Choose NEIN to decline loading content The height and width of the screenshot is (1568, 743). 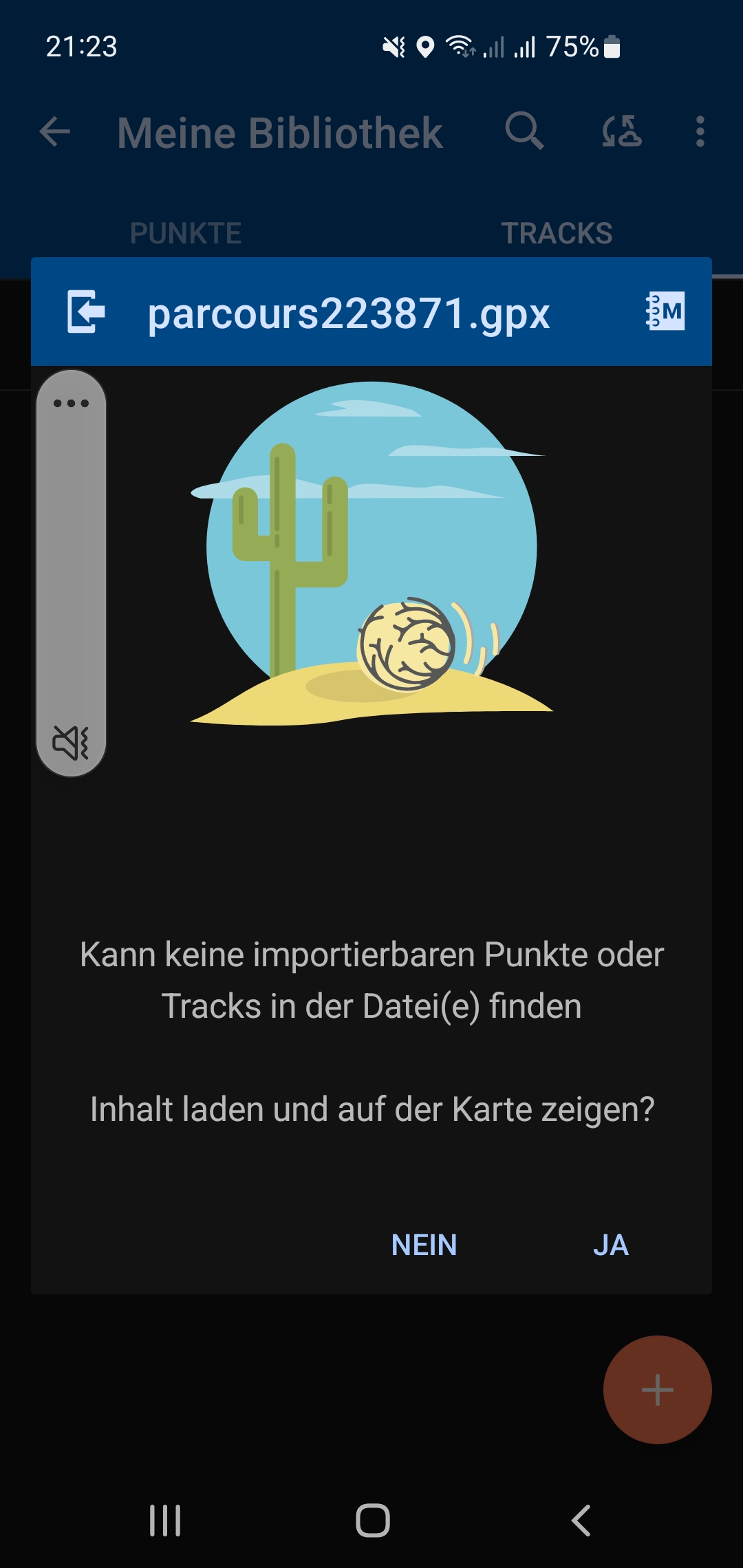[x=424, y=1245]
